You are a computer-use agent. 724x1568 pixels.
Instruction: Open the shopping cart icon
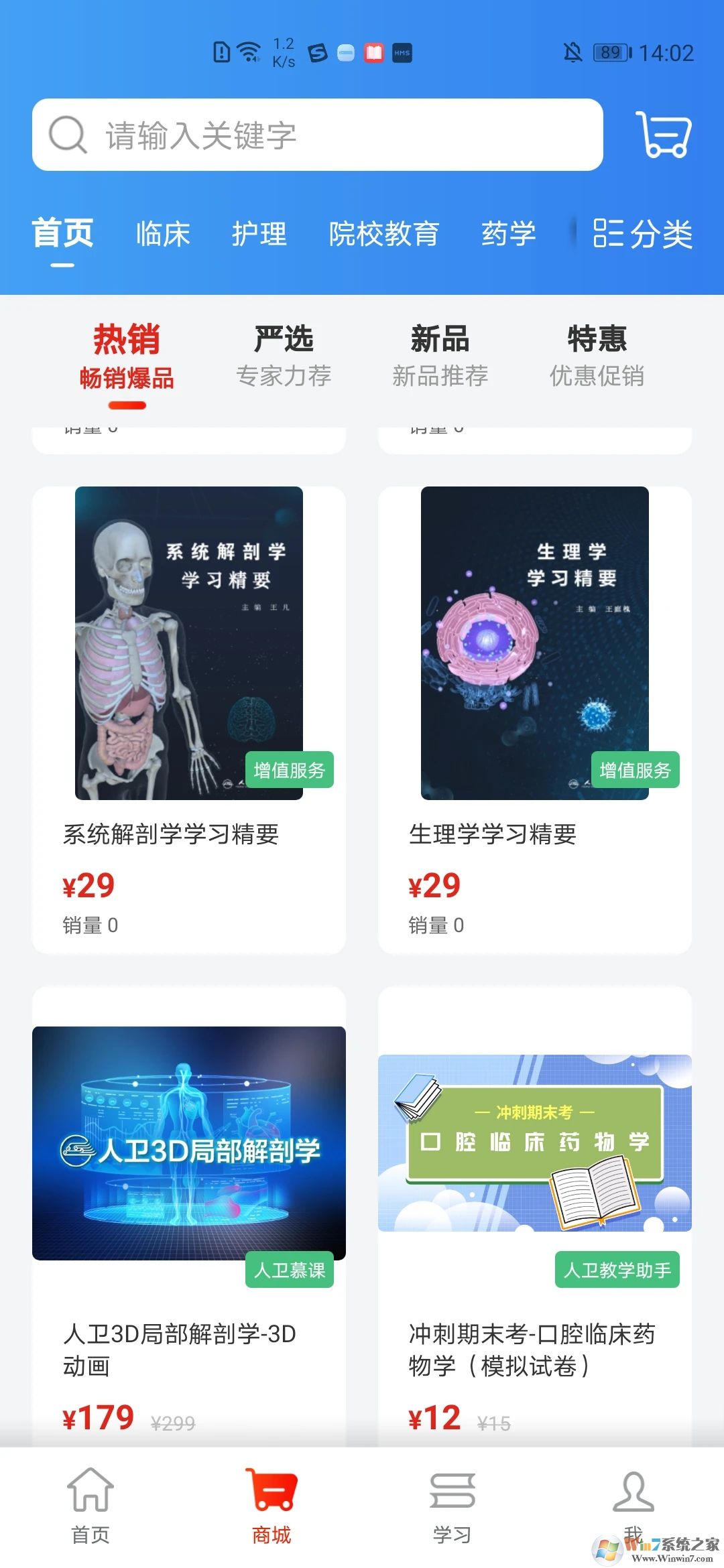663,135
